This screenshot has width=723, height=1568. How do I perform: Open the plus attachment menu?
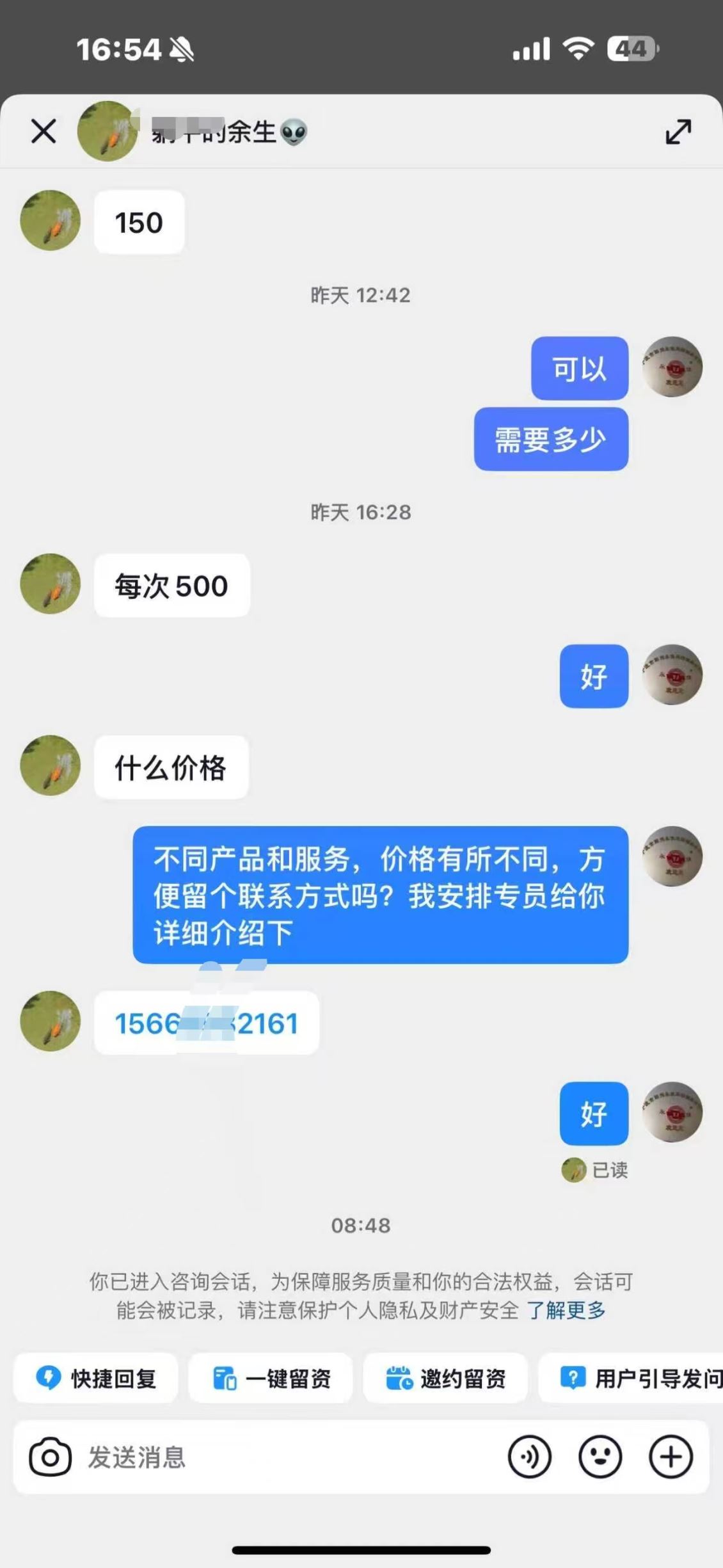click(x=671, y=1457)
